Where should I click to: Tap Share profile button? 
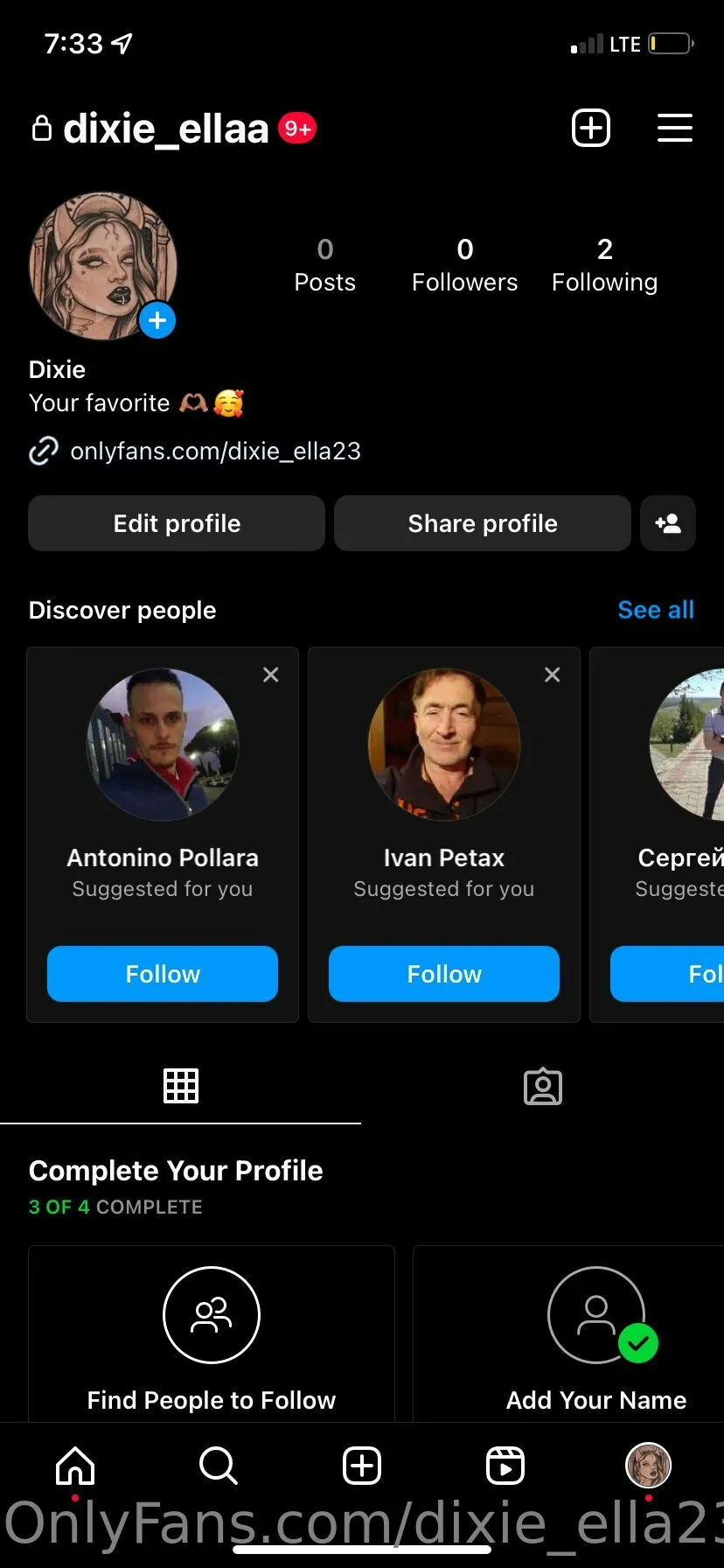point(482,523)
